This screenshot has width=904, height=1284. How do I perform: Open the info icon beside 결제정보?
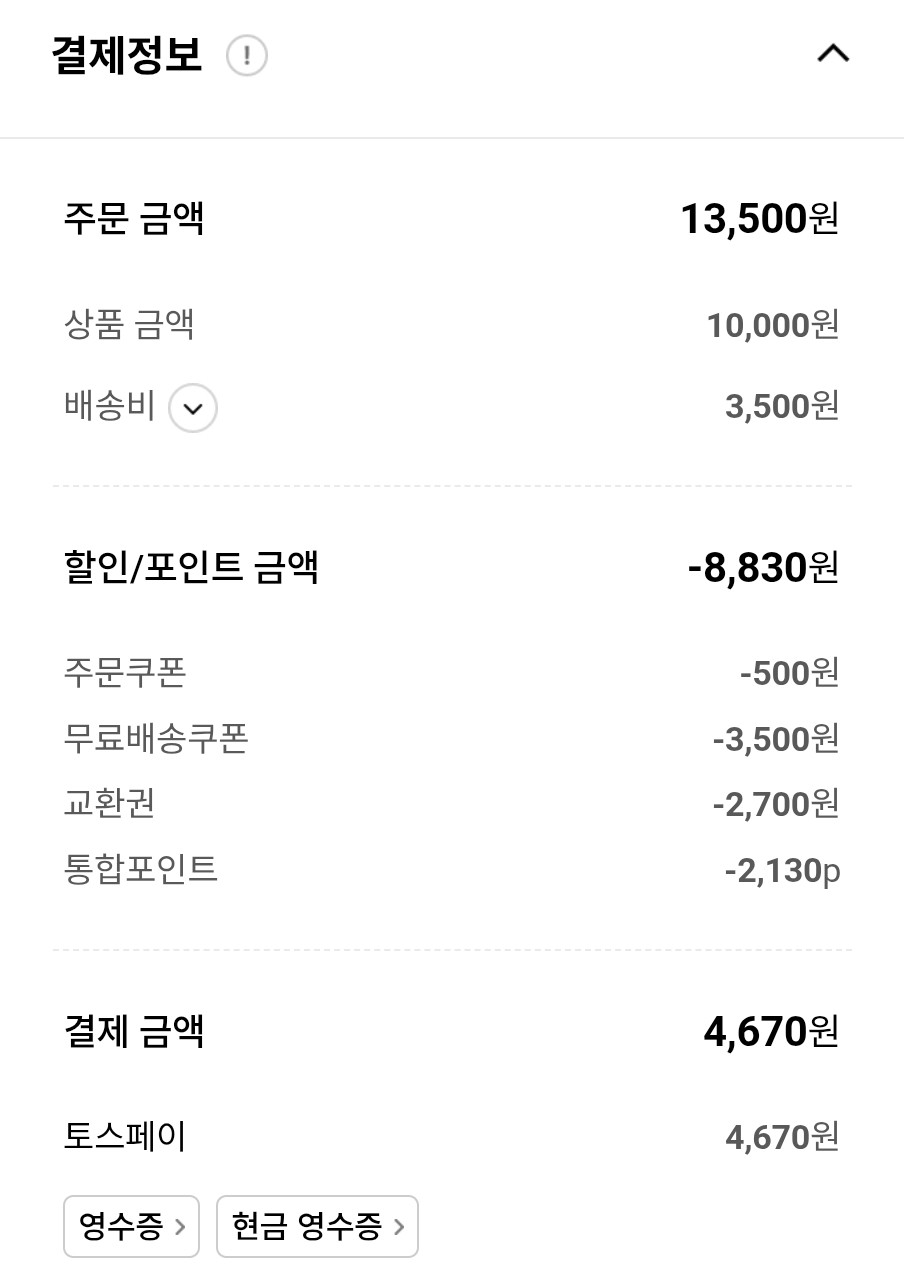(x=246, y=56)
